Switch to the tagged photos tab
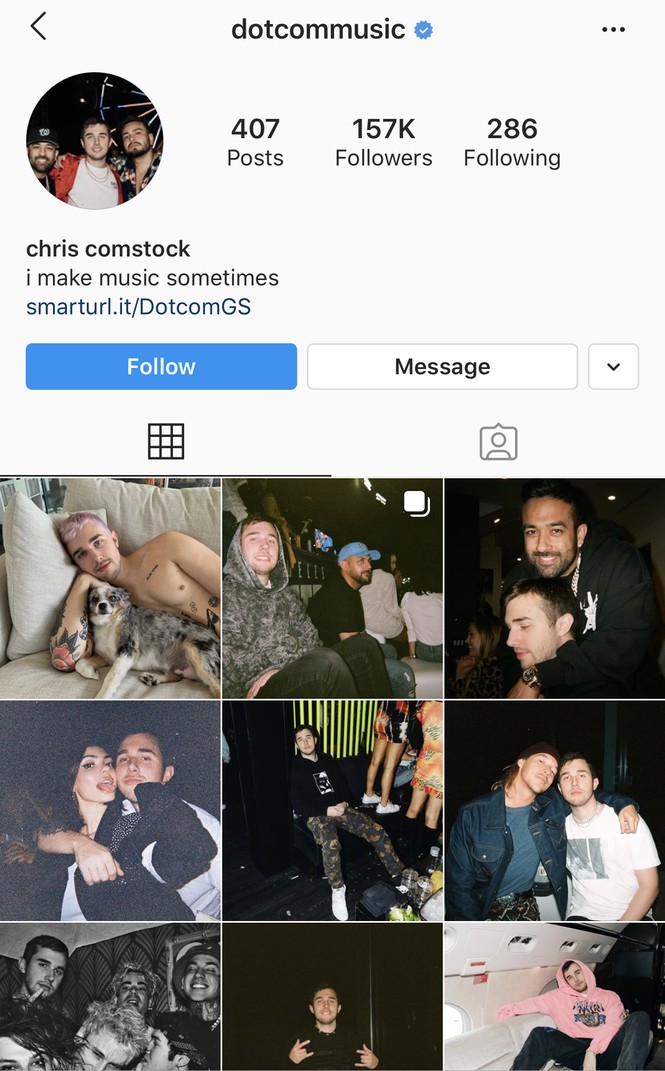 click(x=498, y=441)
